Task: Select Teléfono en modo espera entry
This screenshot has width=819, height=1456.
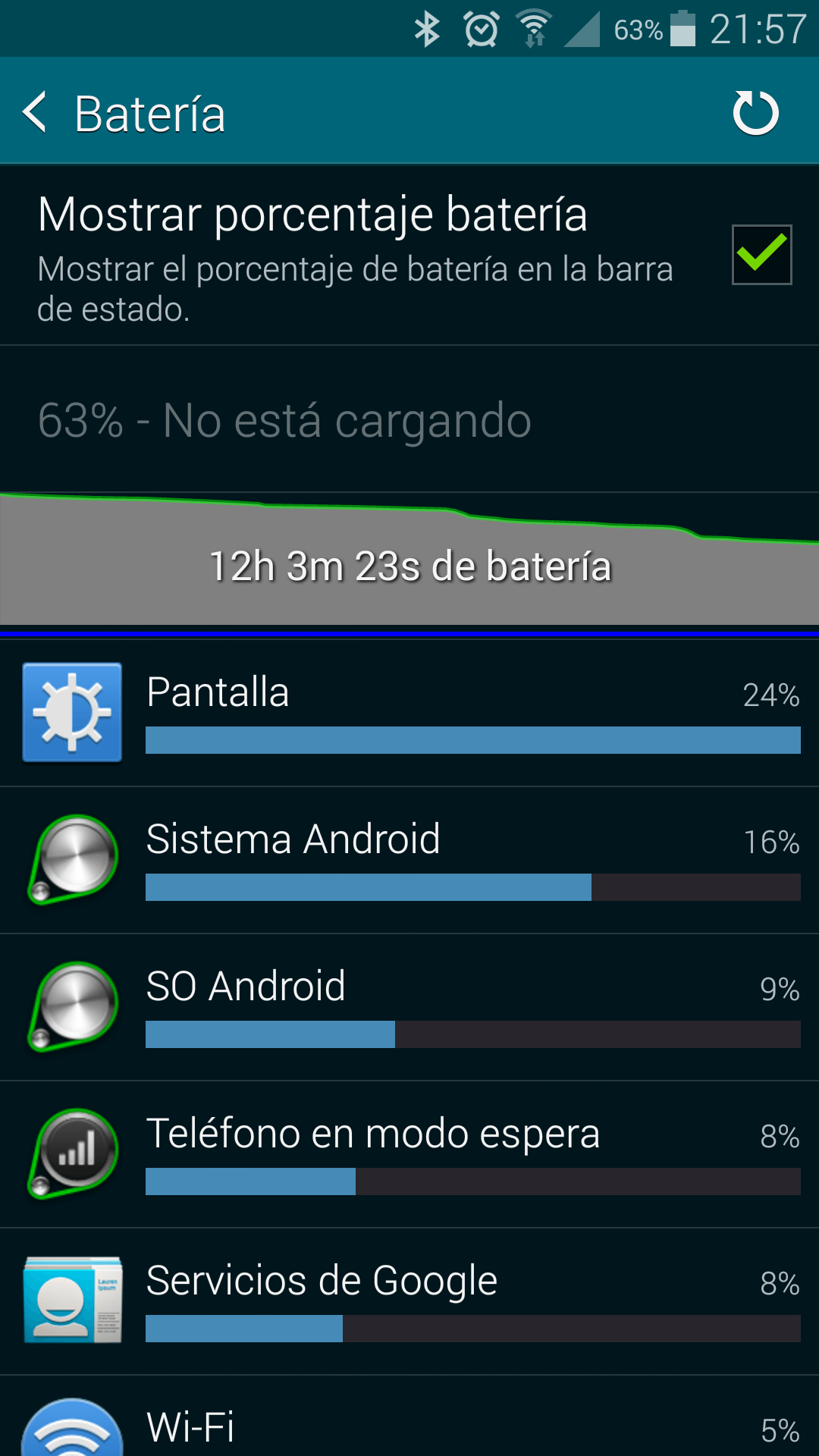Action: pyautogui.click(x=409, y=1154)
